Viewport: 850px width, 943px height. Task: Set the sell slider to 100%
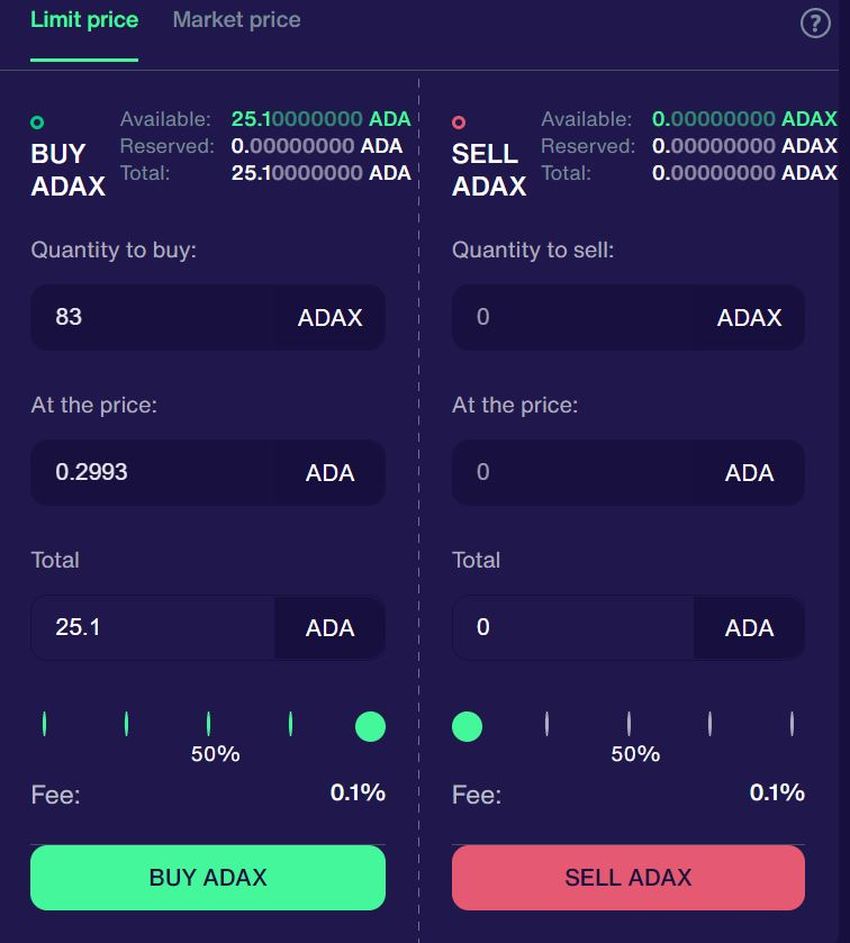(791, 725)
